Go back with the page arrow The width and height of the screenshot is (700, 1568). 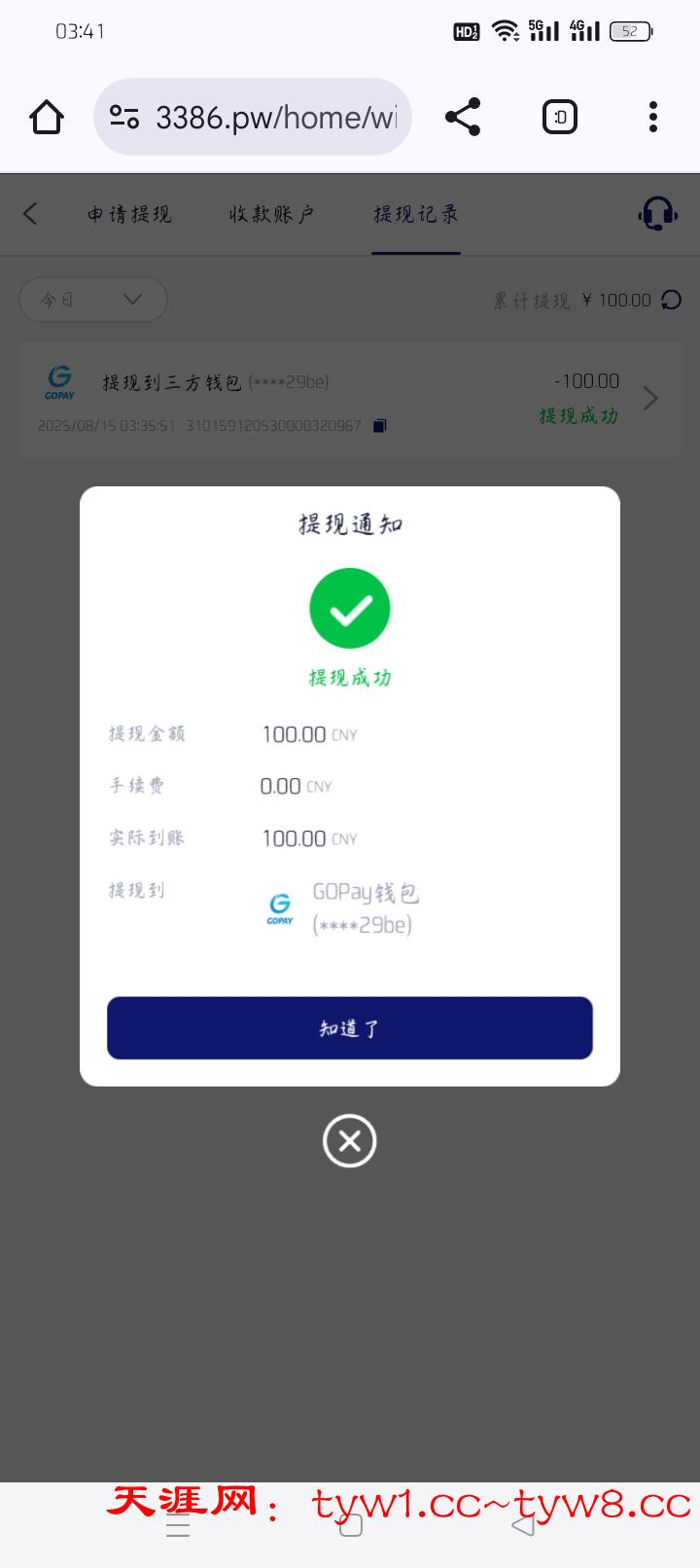click(30, 214)
